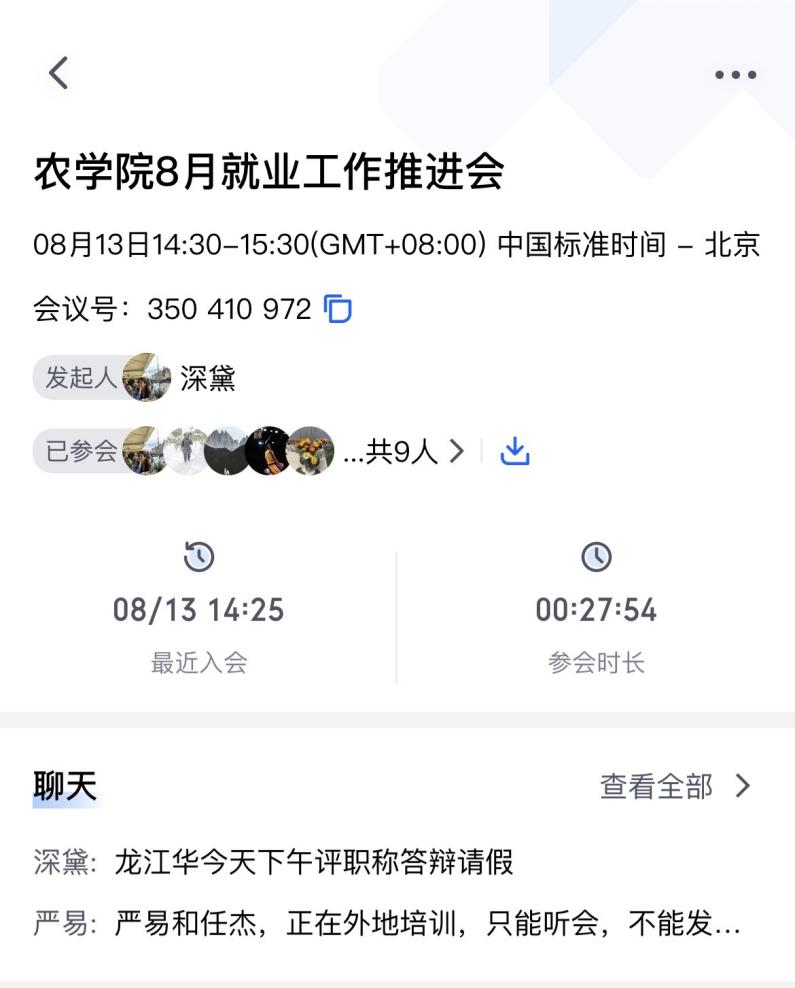The height and width of the screenshot is (988, 795).
Task: Go back to the previous screen
Action: 59,73
